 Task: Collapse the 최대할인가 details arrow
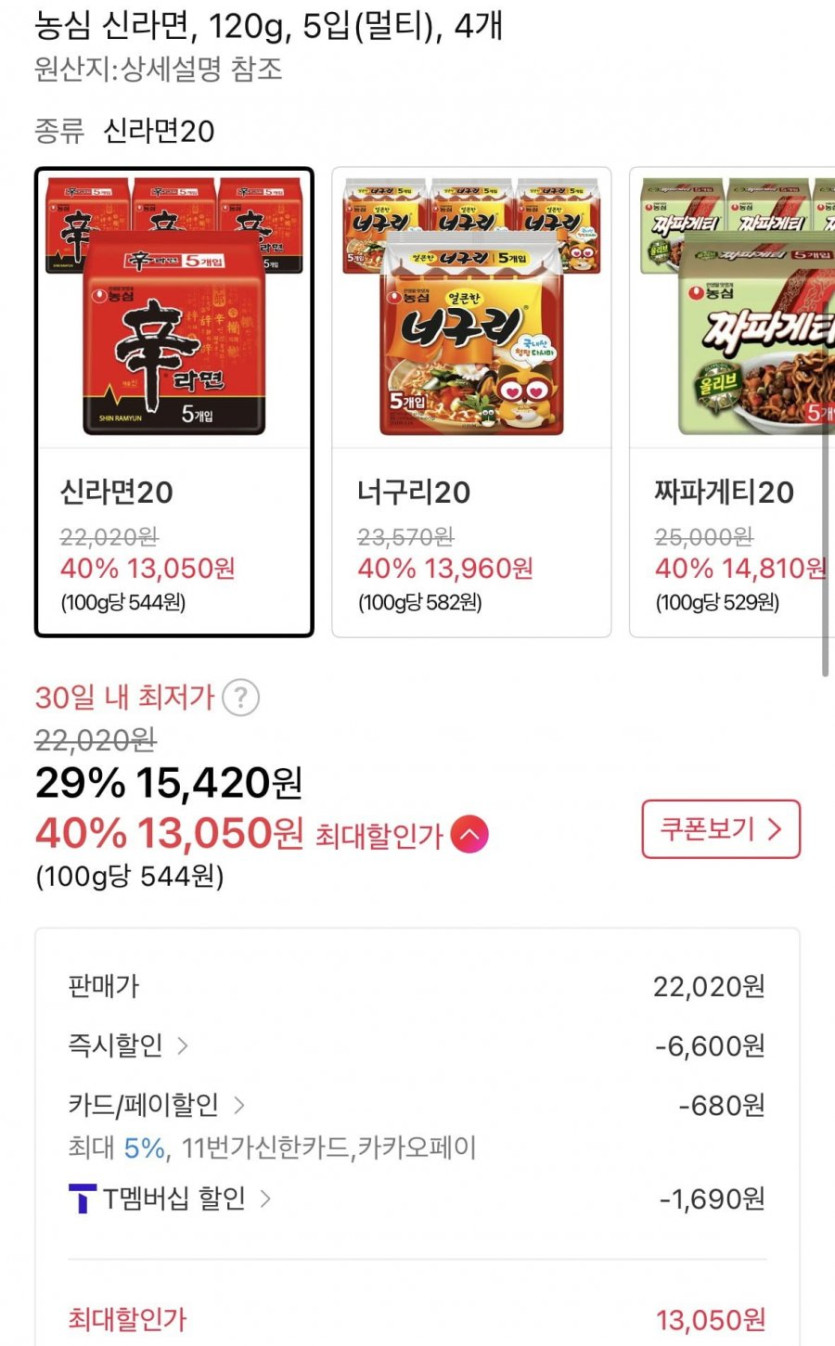tap(469, 834)
